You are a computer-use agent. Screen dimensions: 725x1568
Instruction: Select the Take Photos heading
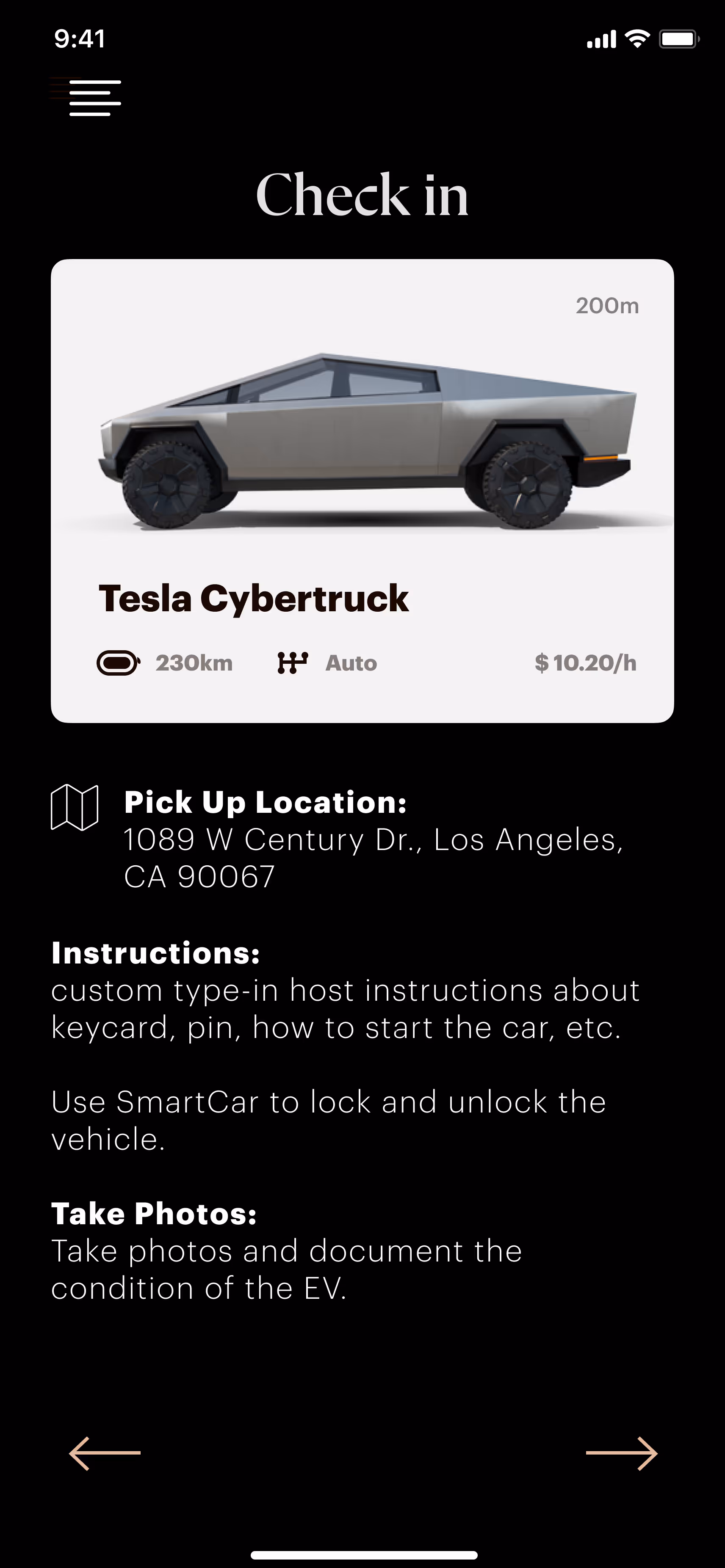(154, 1213)
